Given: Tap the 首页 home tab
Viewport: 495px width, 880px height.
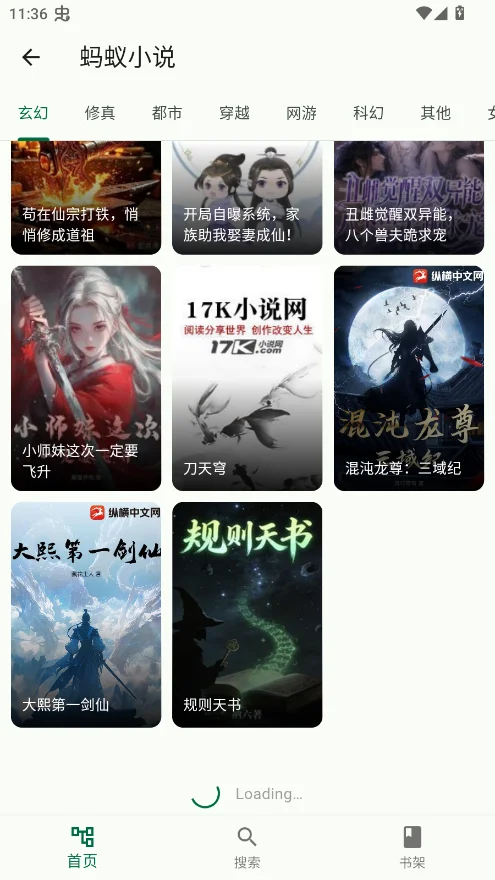Looking at the screenshot, I should (x=82, y=847).
